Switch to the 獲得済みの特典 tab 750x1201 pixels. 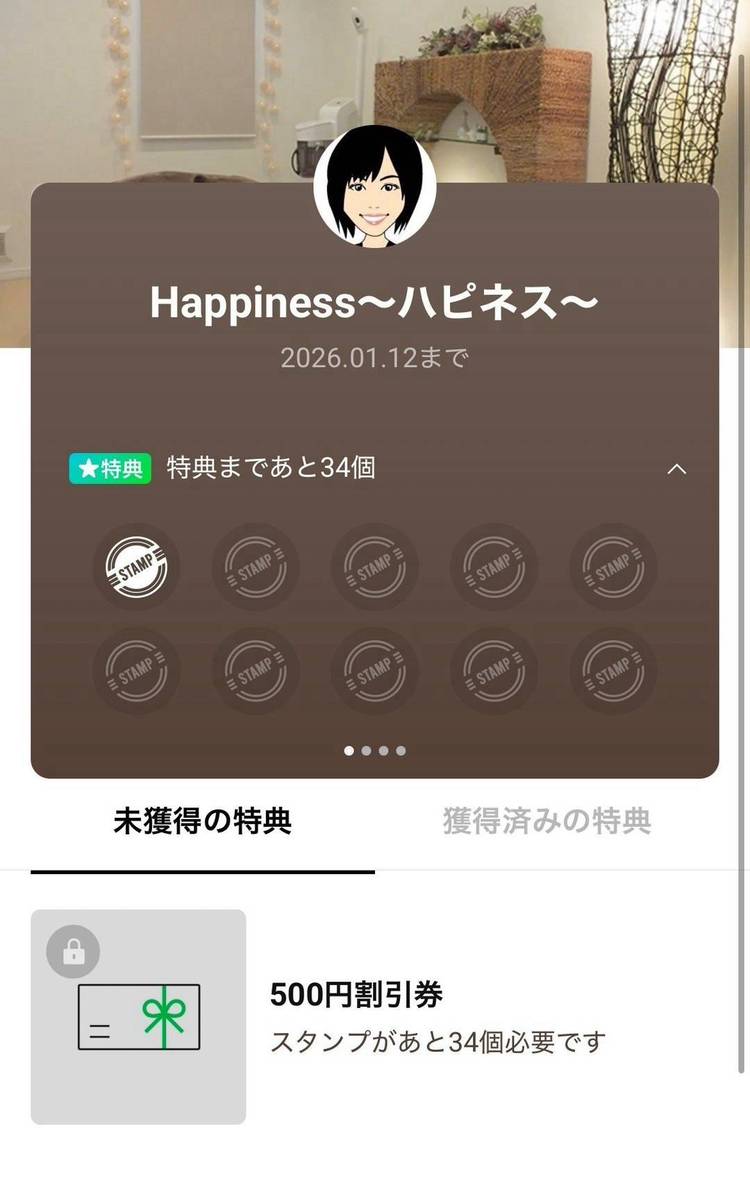[547, 822]
